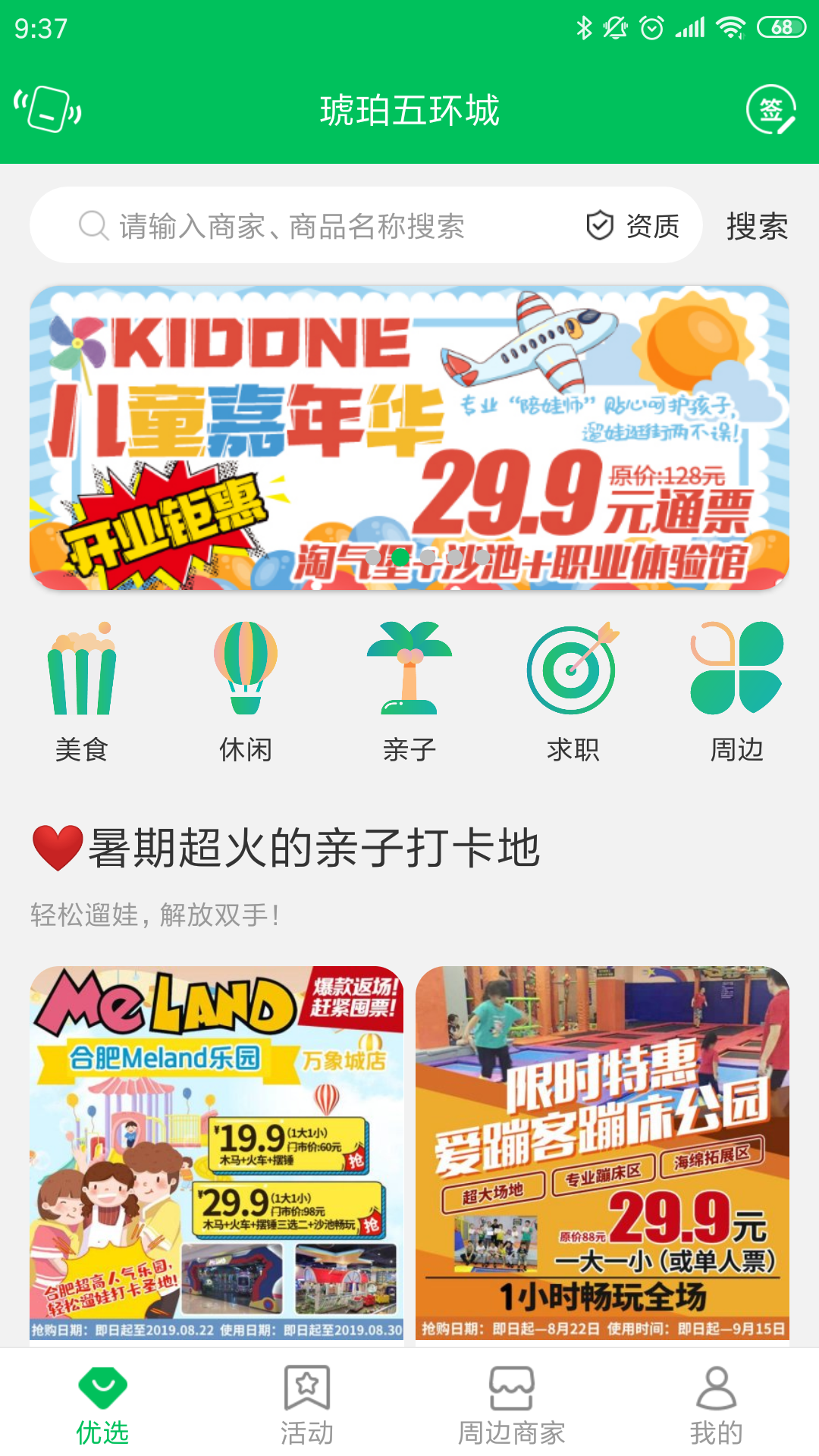The width and height of the screenshot is (819, 1456).
Task: Open the 资质 qualification info
Action: (634, 226)
